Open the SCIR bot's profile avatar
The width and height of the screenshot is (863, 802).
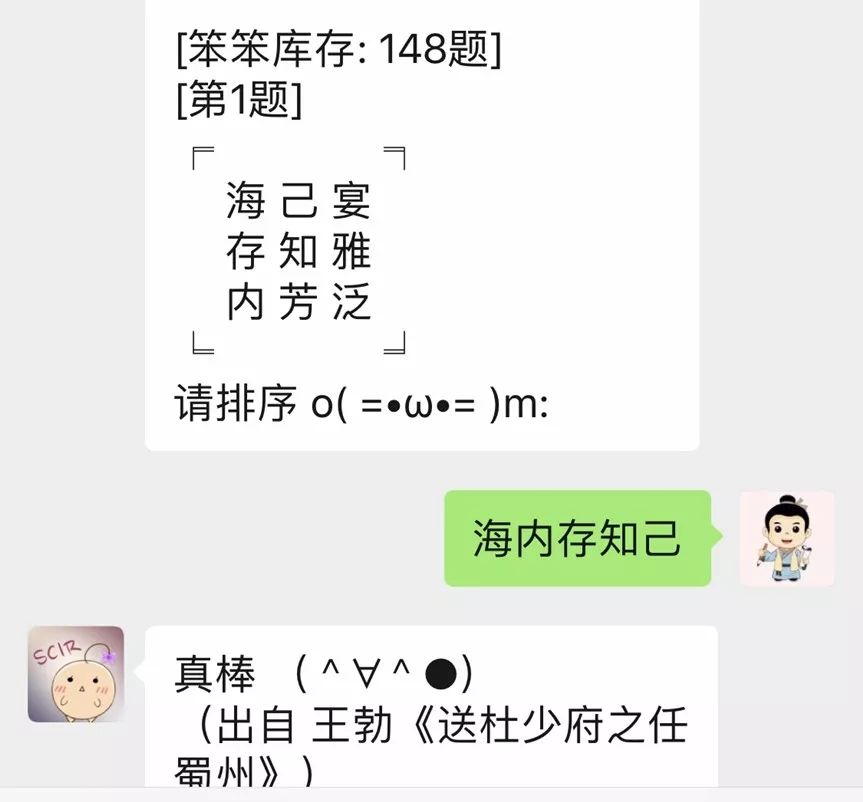point(76,674)
